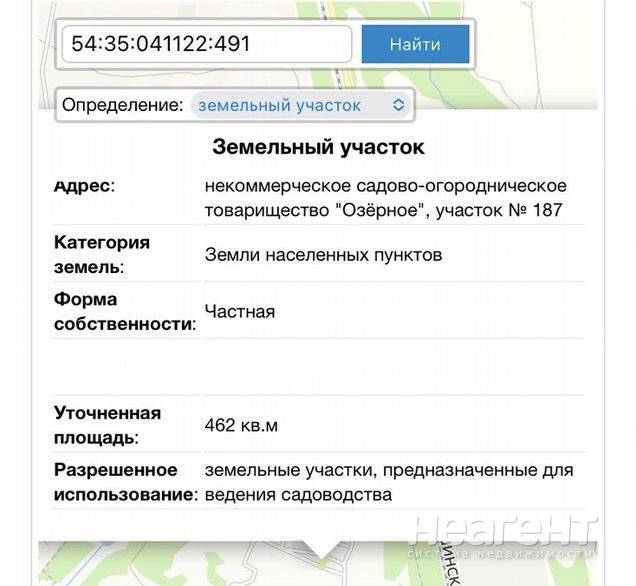Open the Определение object type dropdown
636x586 pixels.
(x=301, y=105)
